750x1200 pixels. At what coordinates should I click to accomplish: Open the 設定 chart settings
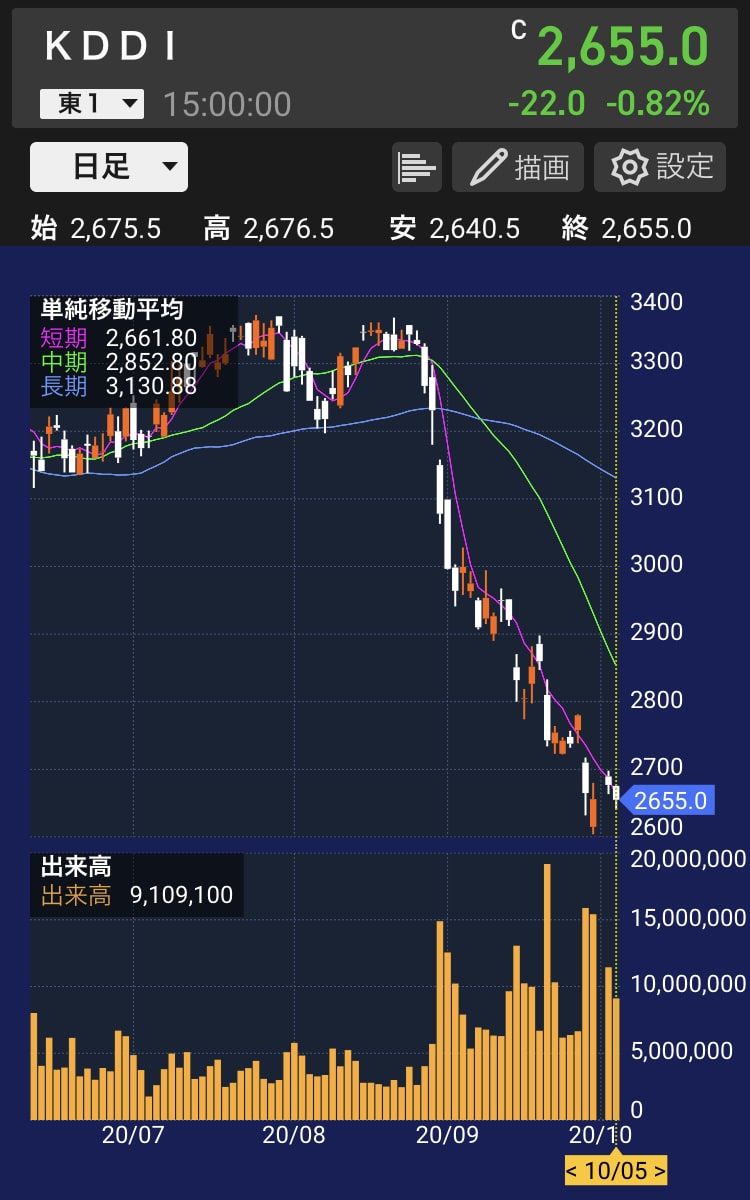pos(660,167)
